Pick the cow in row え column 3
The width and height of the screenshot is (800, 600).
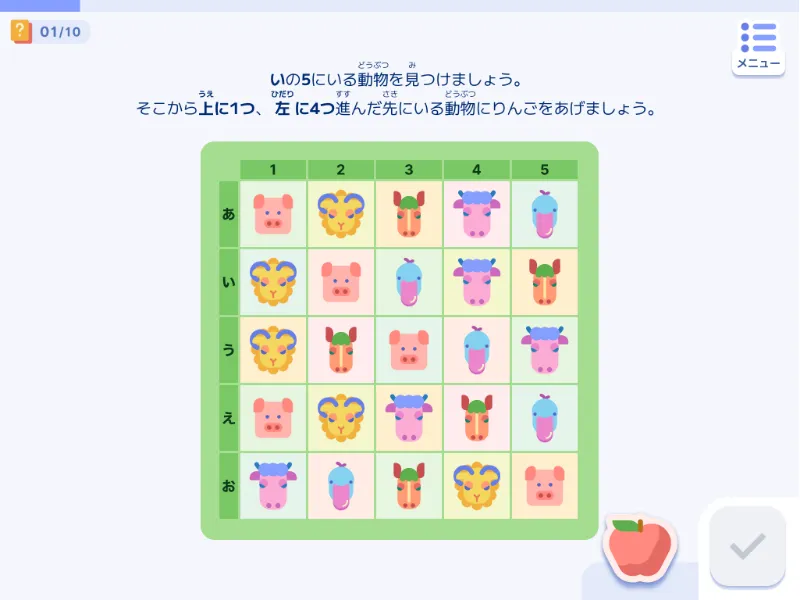(x=409, y=418)
